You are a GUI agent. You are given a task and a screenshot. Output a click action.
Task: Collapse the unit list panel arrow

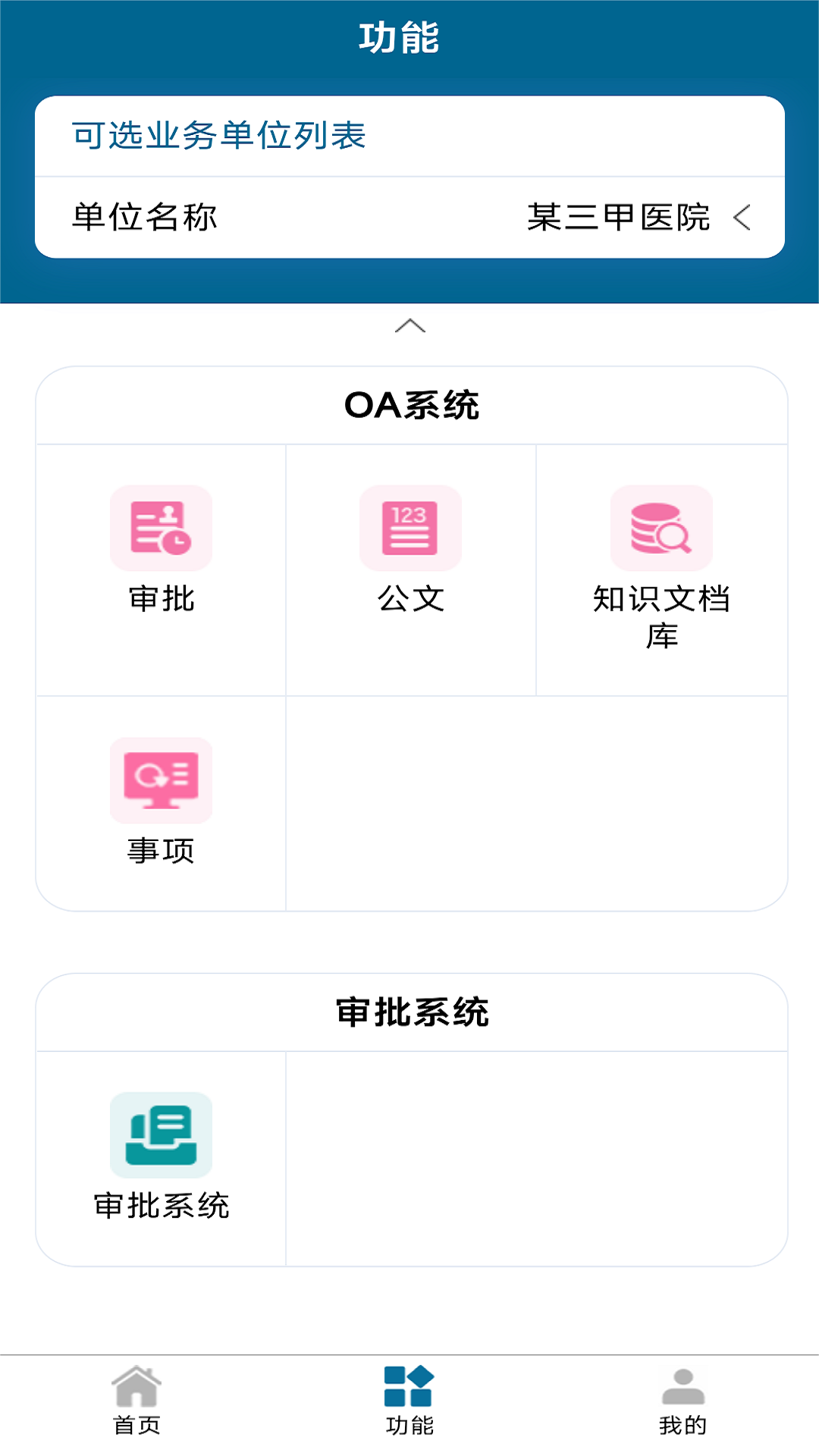click(x=409, y=326)
